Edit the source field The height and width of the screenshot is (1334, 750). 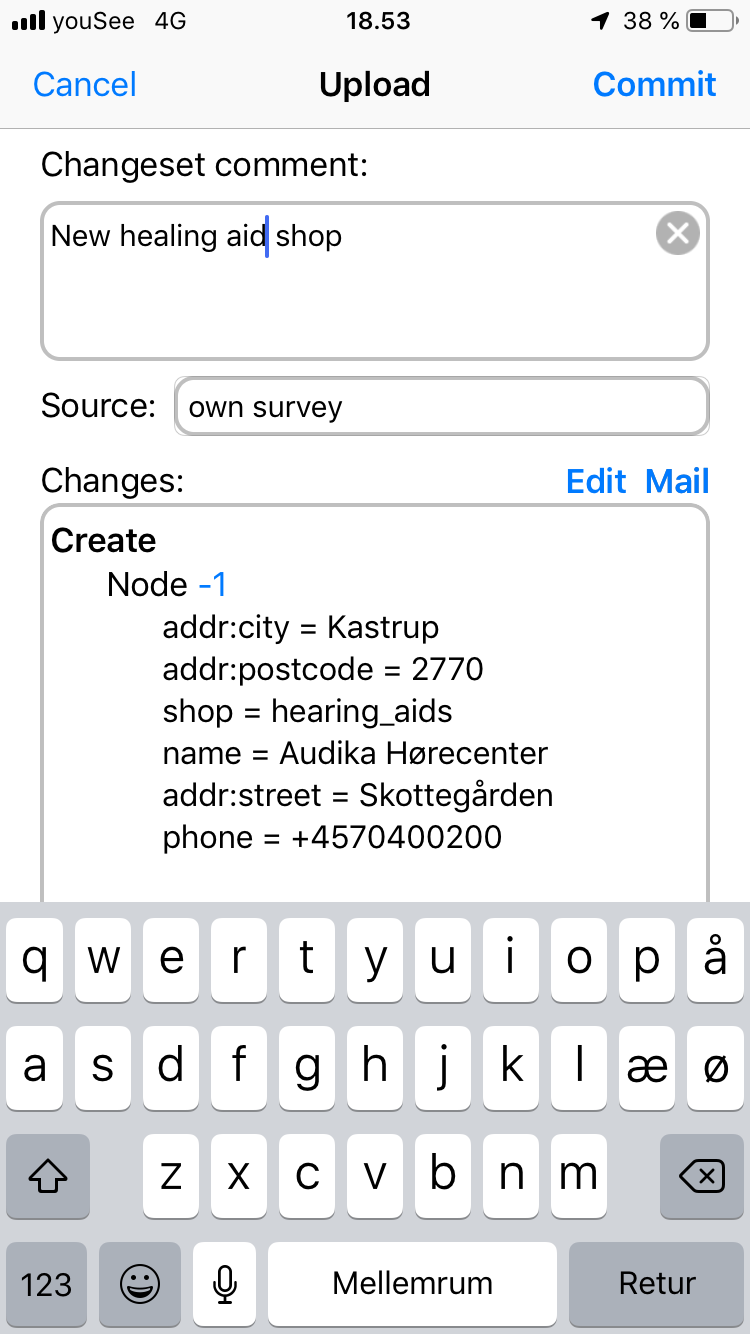tap(442, 407)
